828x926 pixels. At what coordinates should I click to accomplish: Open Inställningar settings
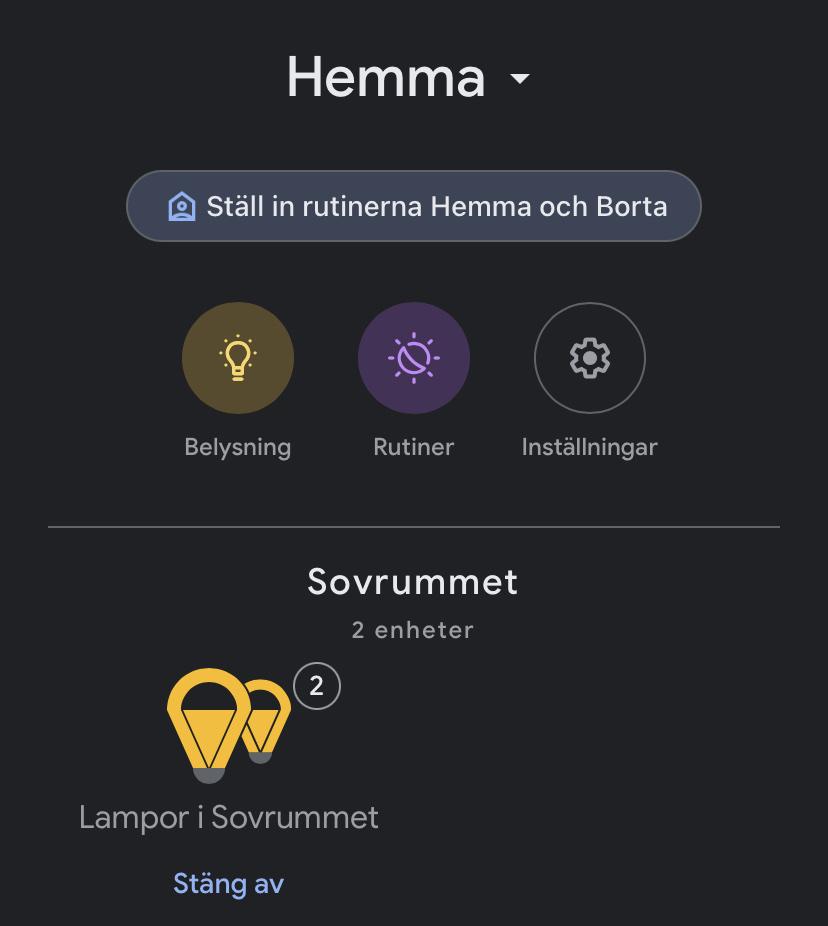(x=589, y=358)
